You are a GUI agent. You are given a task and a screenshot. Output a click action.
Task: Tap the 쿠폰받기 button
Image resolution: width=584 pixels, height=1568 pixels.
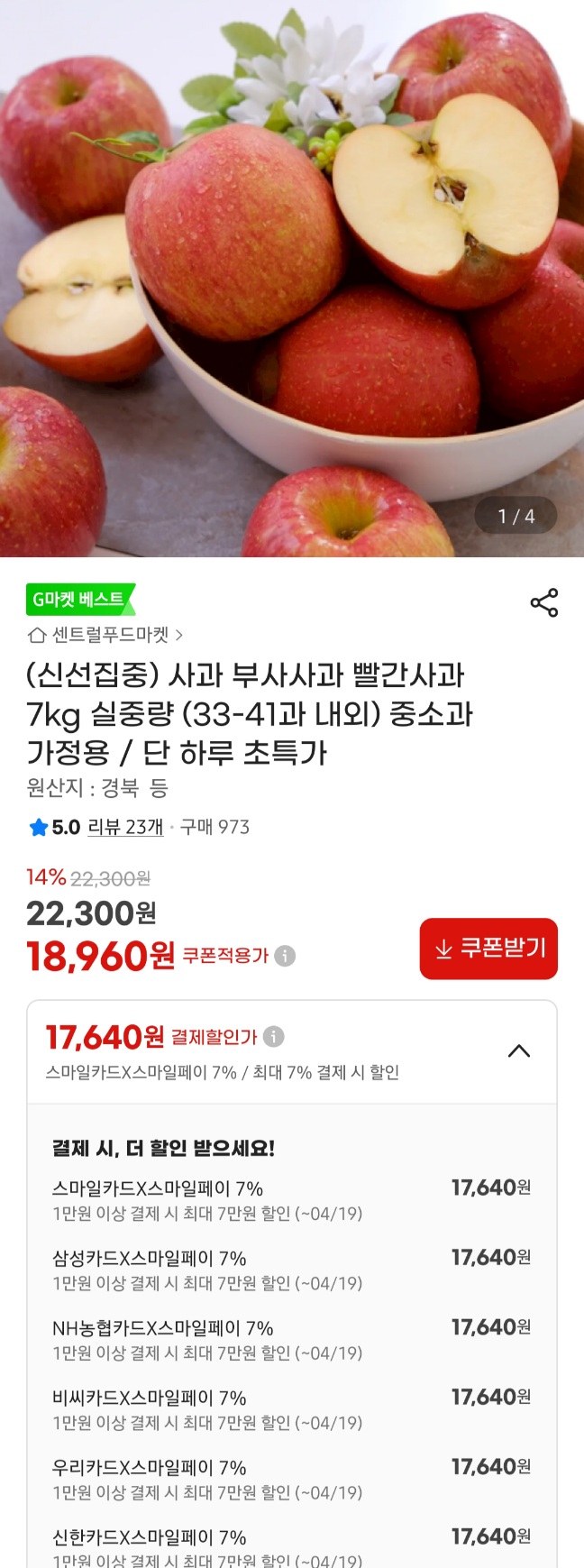(x=488, y=949)
